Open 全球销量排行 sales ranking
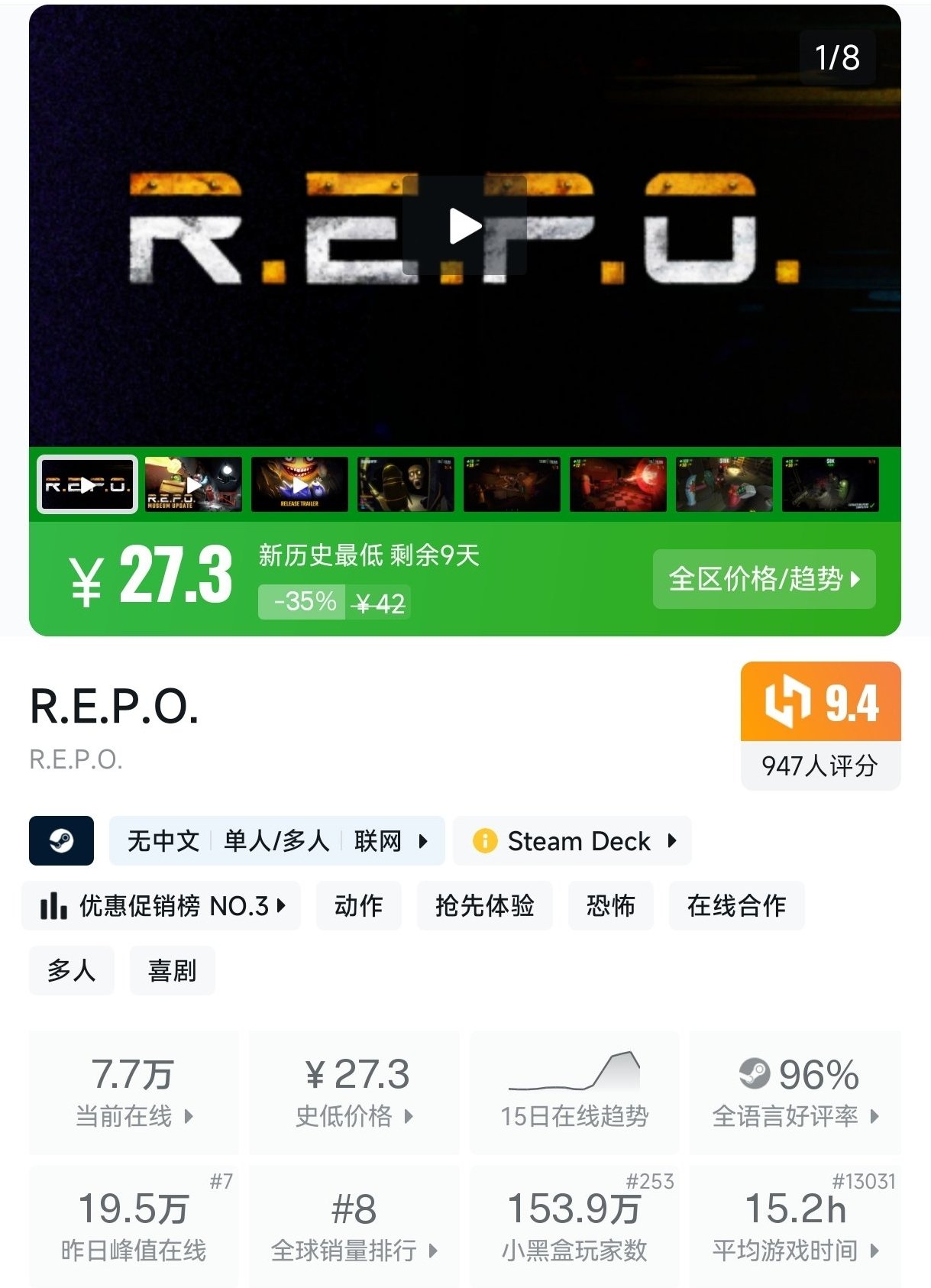Screen dimensions: 931x1288 click(354, 1227)
